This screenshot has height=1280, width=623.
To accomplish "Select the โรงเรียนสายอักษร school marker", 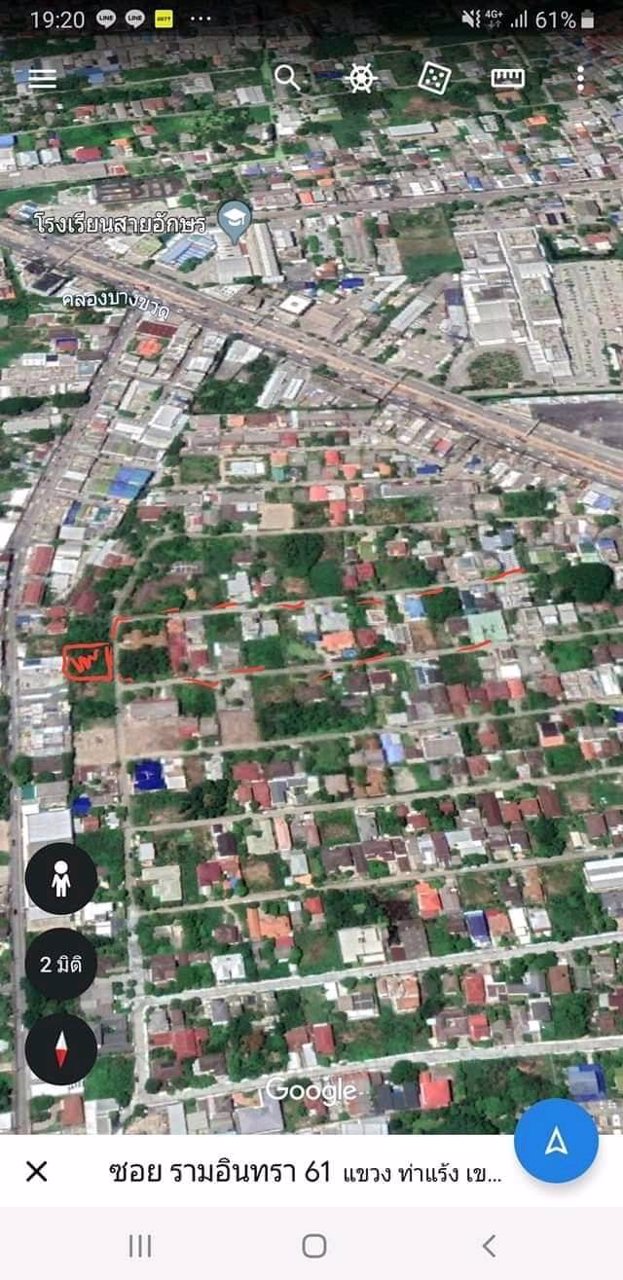I will 235,221.
